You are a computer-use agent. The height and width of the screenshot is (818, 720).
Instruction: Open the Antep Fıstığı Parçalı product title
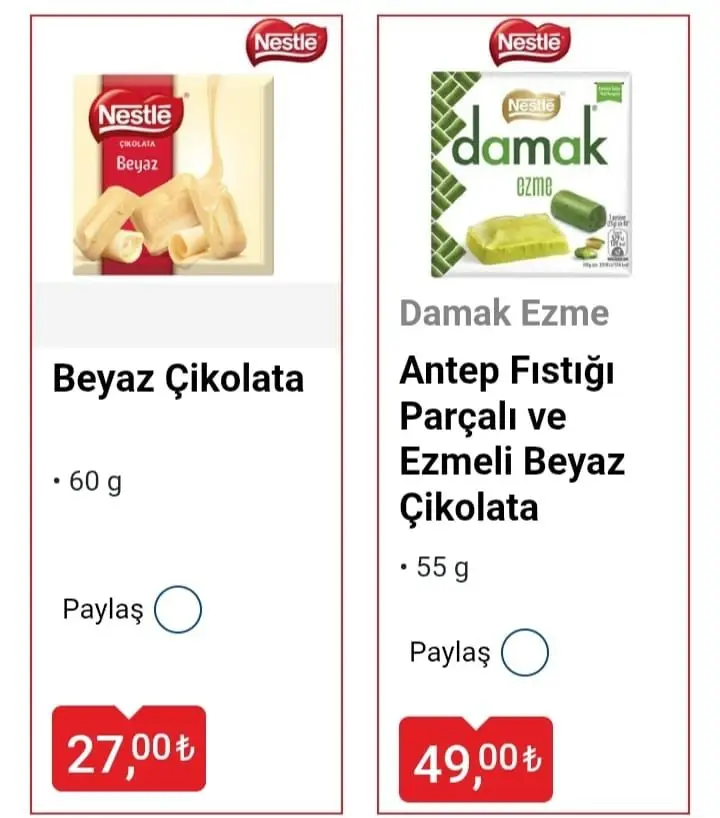[510, 437]
